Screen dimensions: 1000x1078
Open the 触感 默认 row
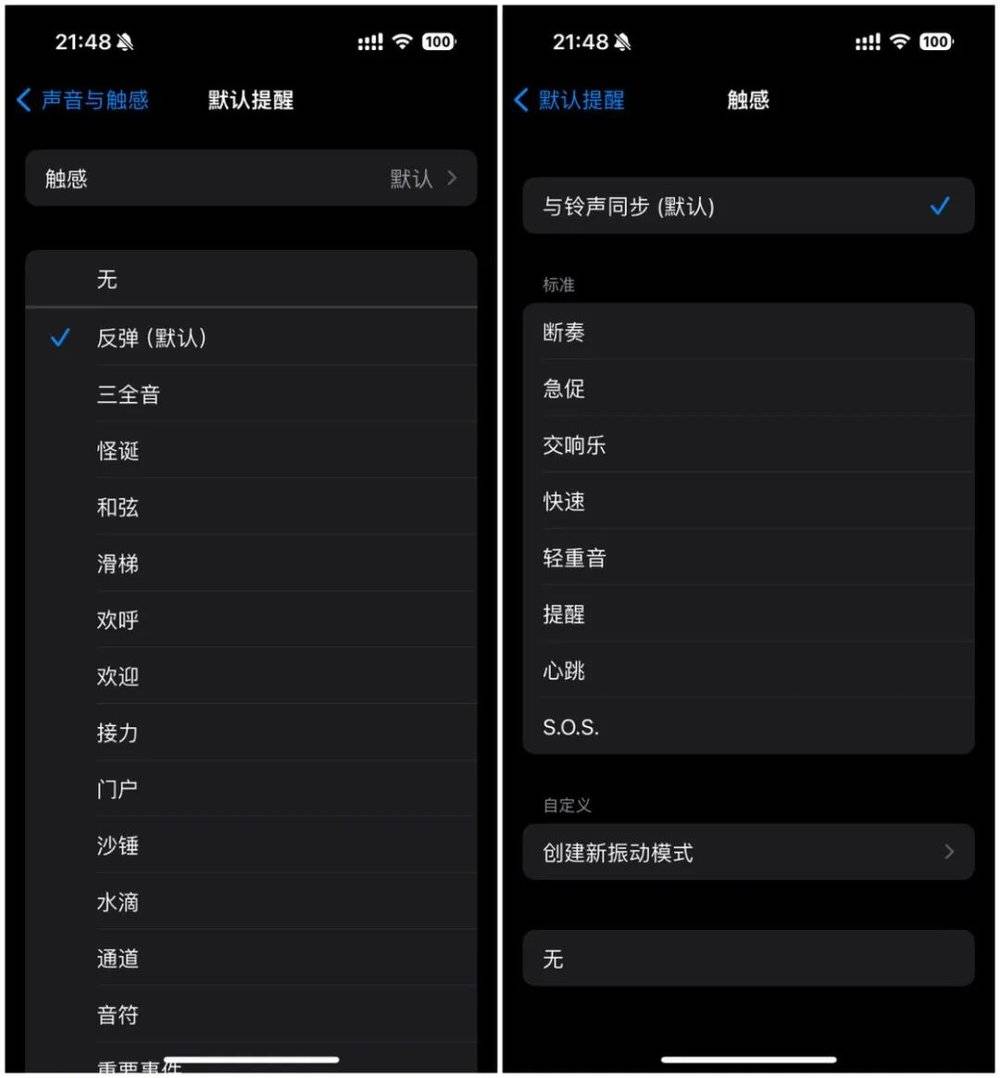point(250,179)
